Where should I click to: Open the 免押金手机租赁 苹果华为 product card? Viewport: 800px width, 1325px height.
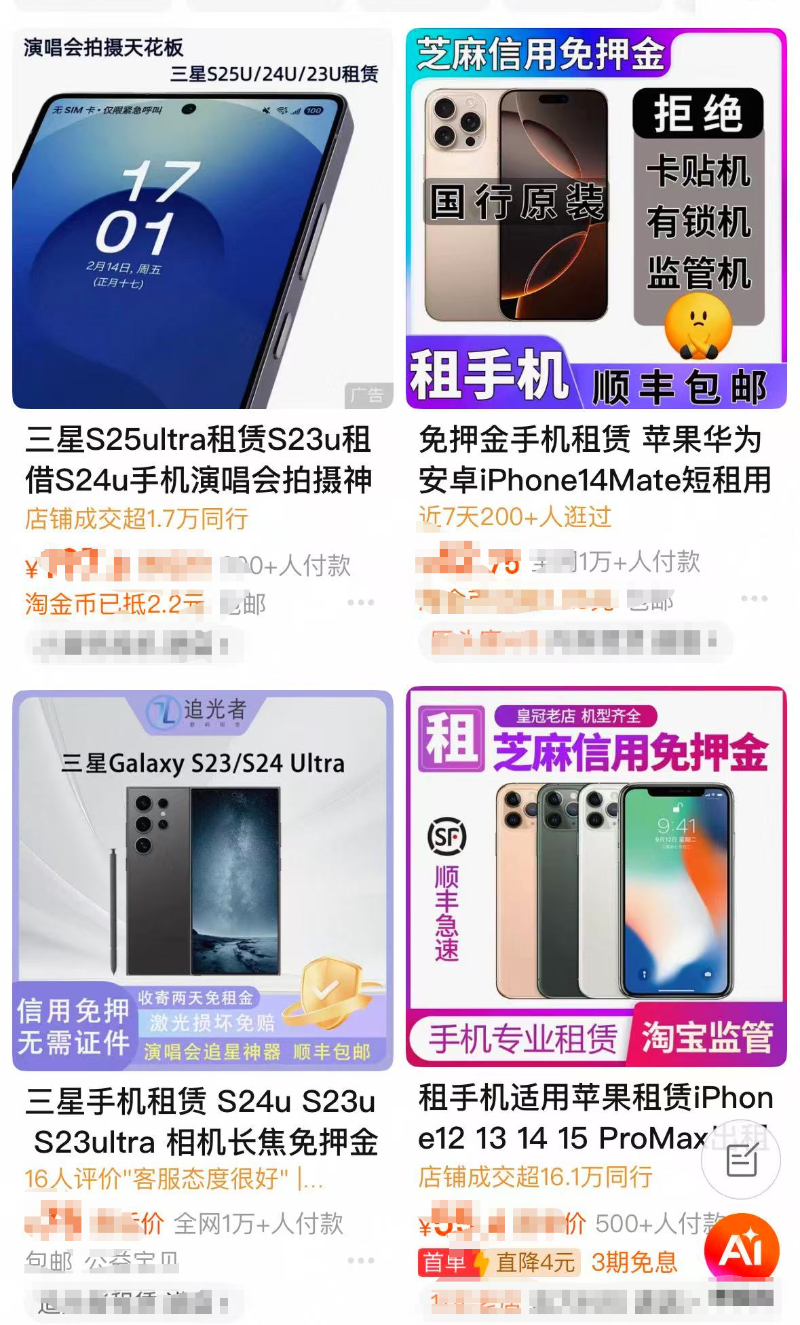tap(596, 220)
